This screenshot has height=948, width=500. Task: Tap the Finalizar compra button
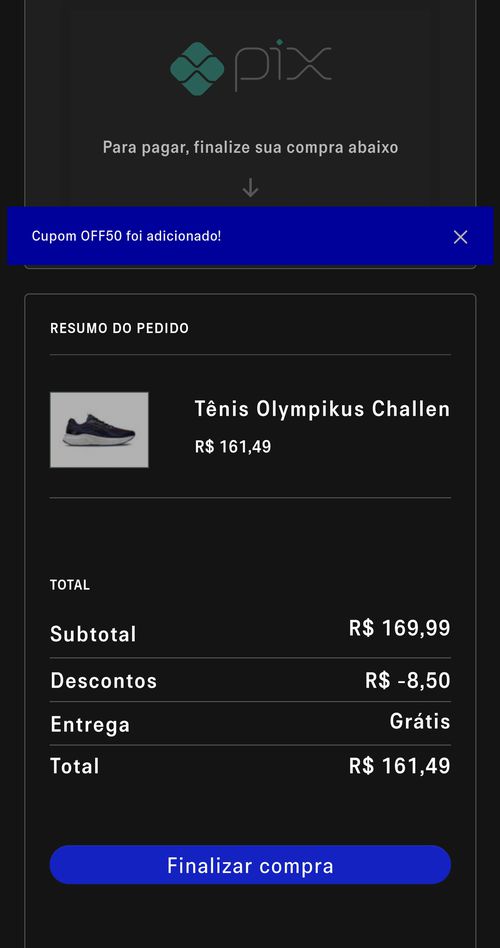pyautogui.click(x=250, y=865)
